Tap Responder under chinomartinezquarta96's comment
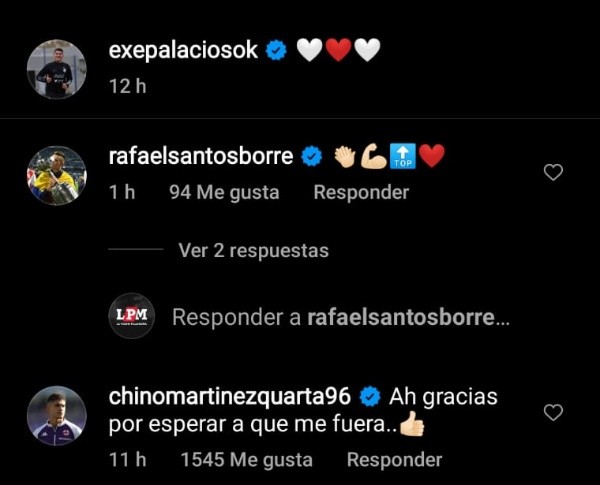 tap(394, 460)
